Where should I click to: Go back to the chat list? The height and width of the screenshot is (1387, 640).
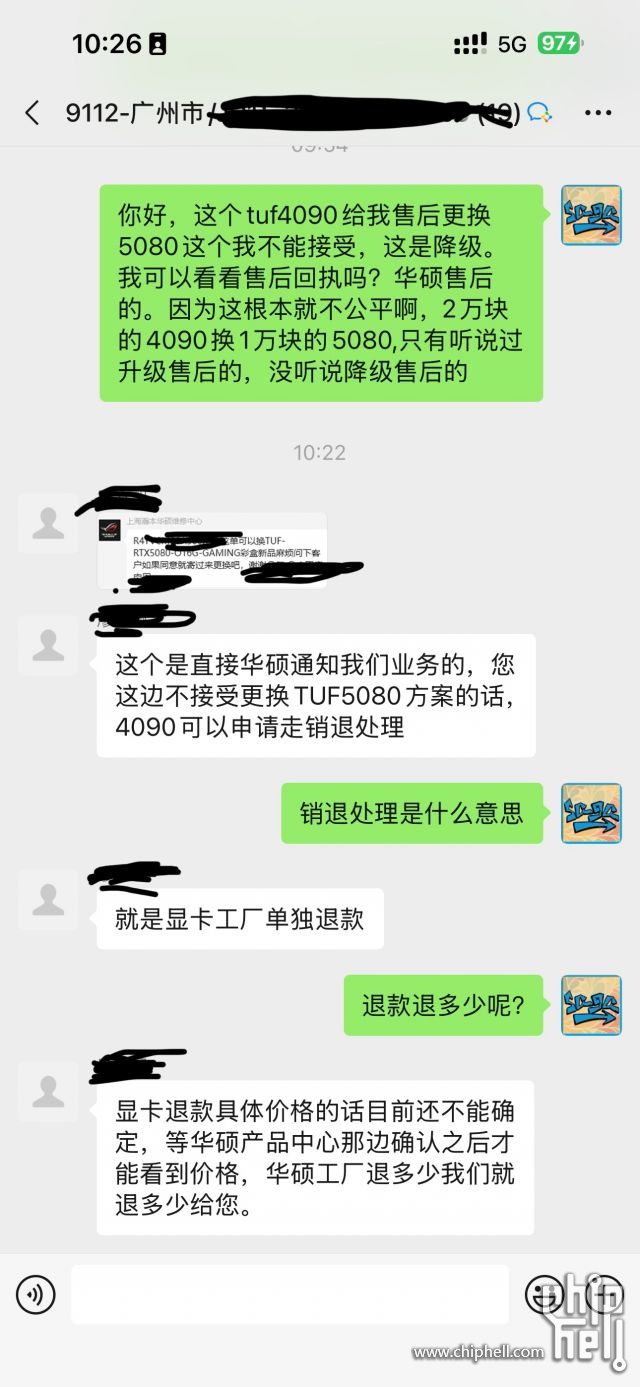coord(32,113)
